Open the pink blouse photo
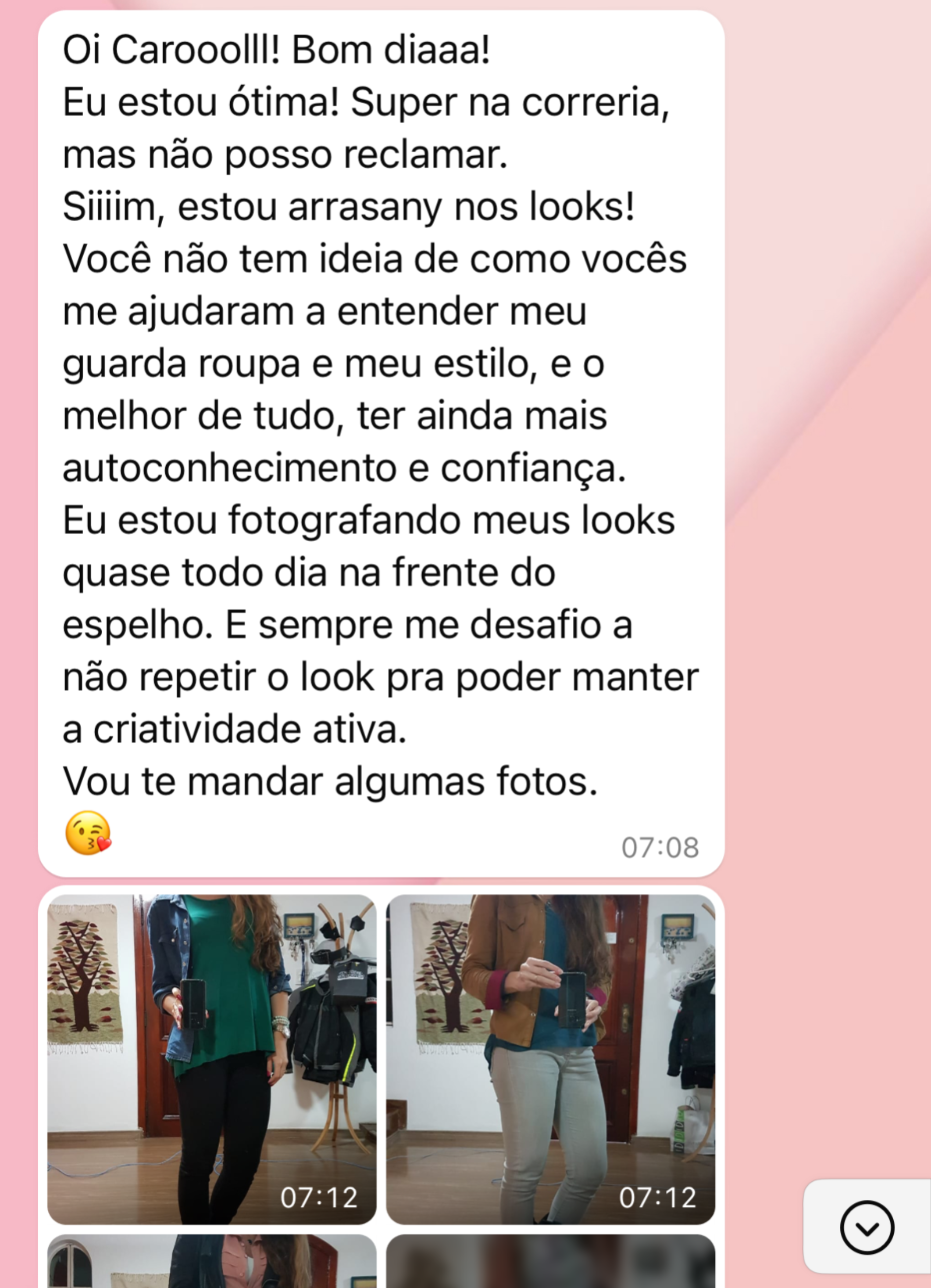Screen dimensions: 931x1288 [211, 1262]
